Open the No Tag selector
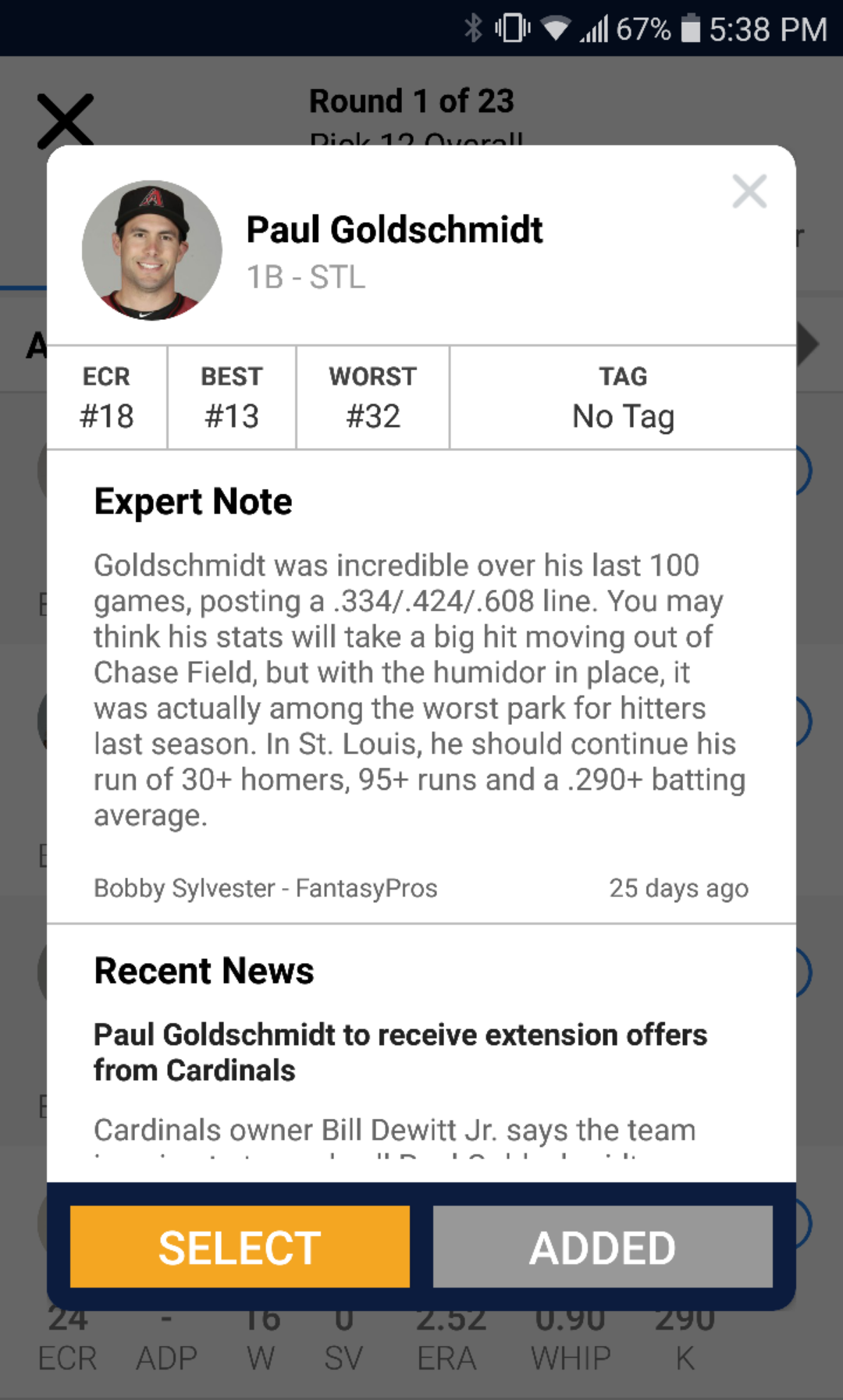The image size is (843, 1400). click(x=623, y=398)
